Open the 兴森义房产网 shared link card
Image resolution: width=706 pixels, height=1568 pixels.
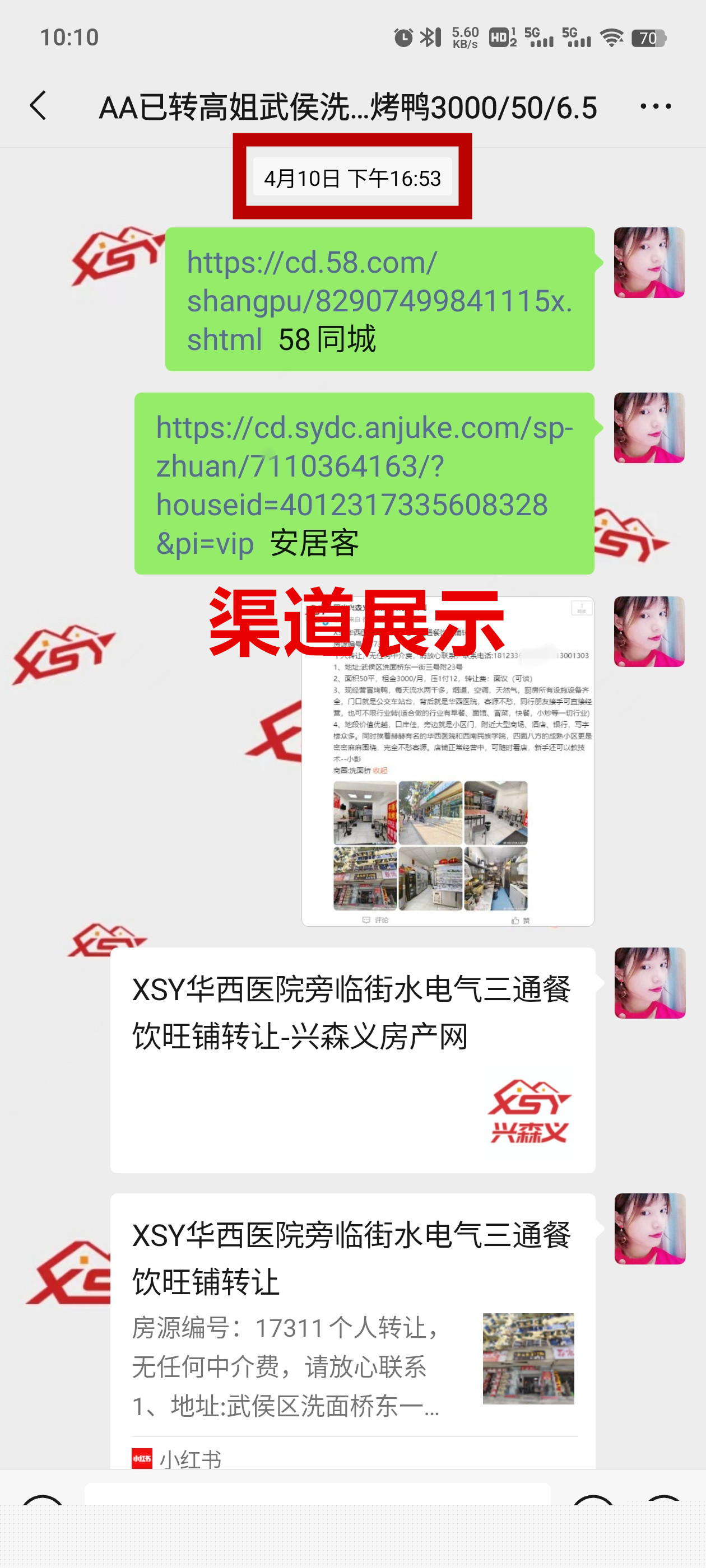(352, 1059)
